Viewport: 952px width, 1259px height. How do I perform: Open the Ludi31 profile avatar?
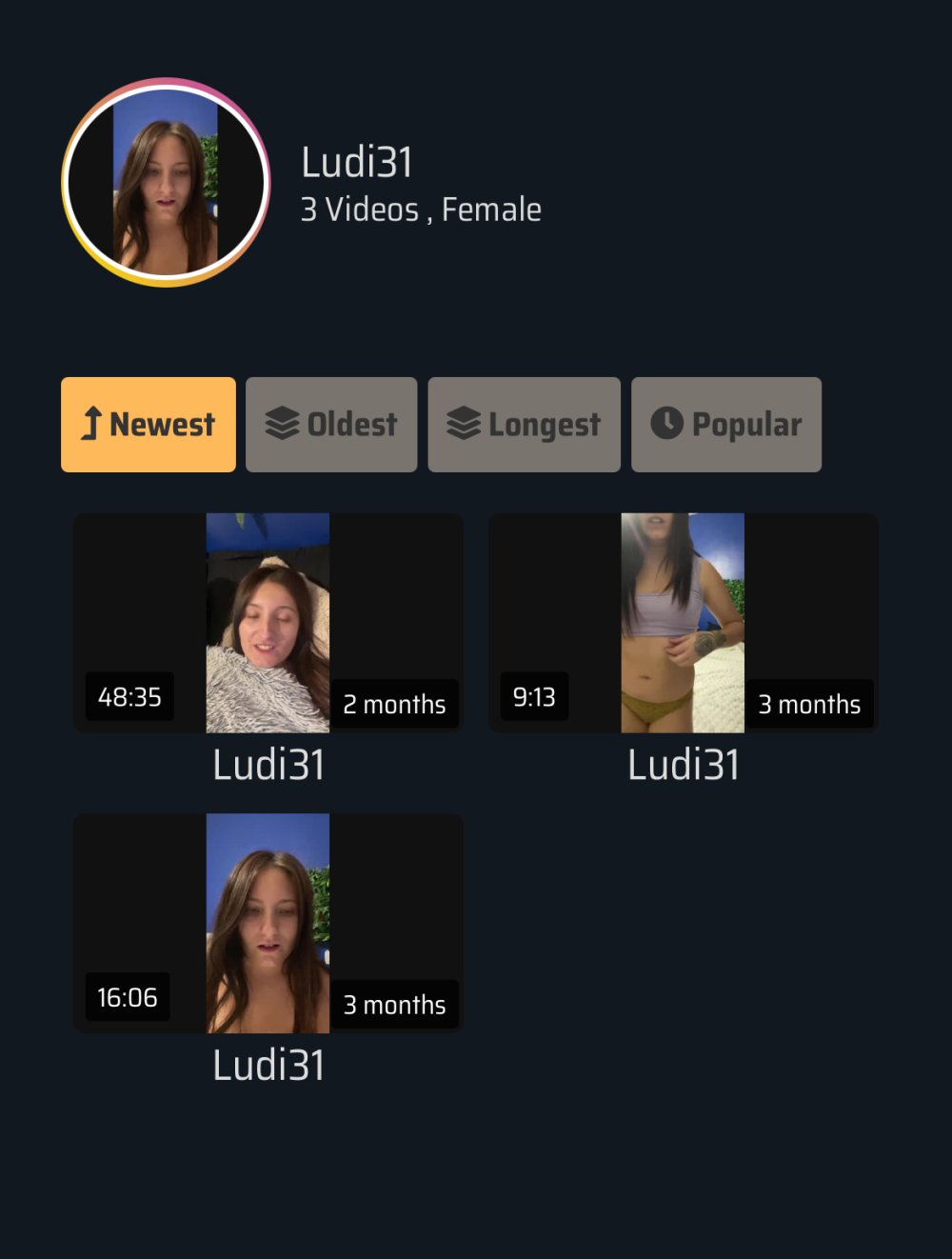pos(166,182)
